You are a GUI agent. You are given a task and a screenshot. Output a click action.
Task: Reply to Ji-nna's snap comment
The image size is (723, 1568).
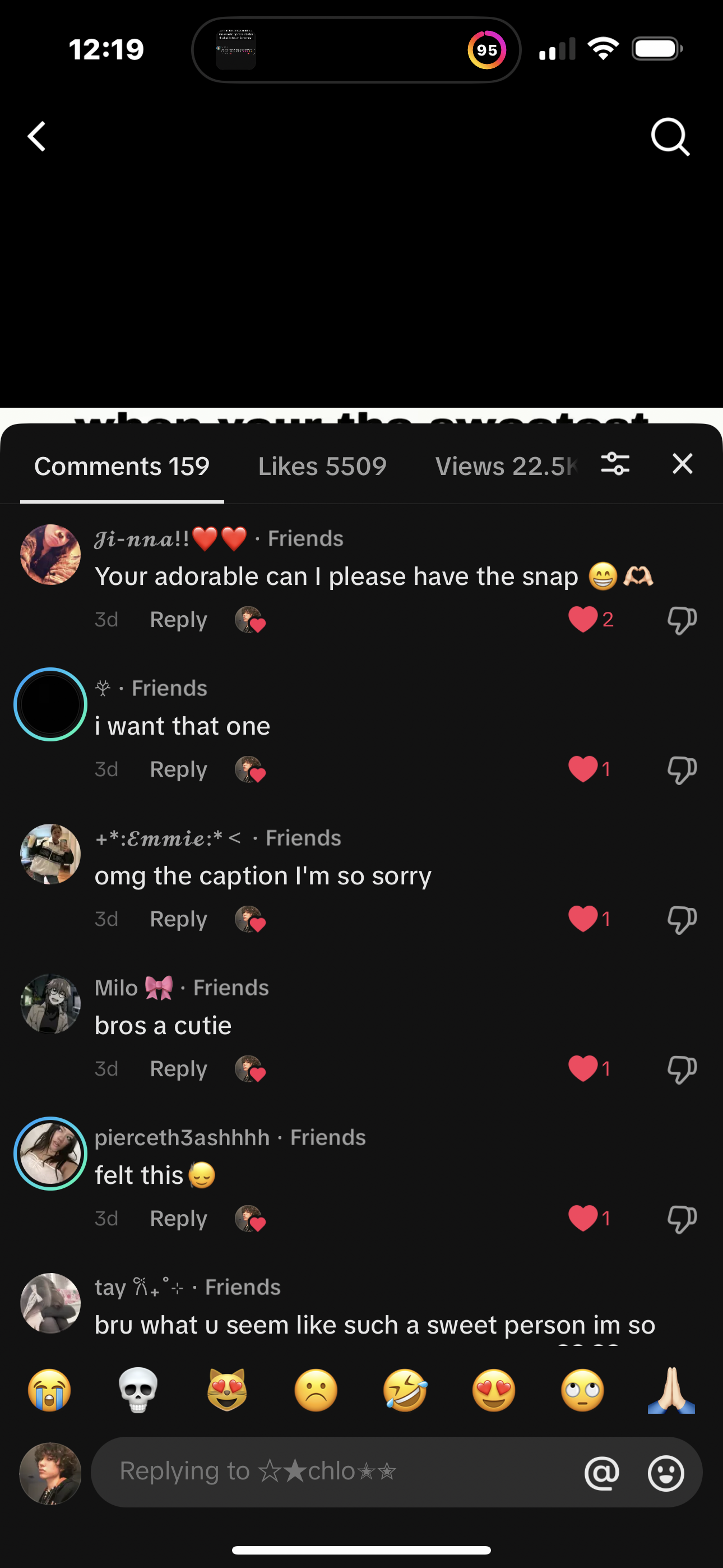click(178, 620)
